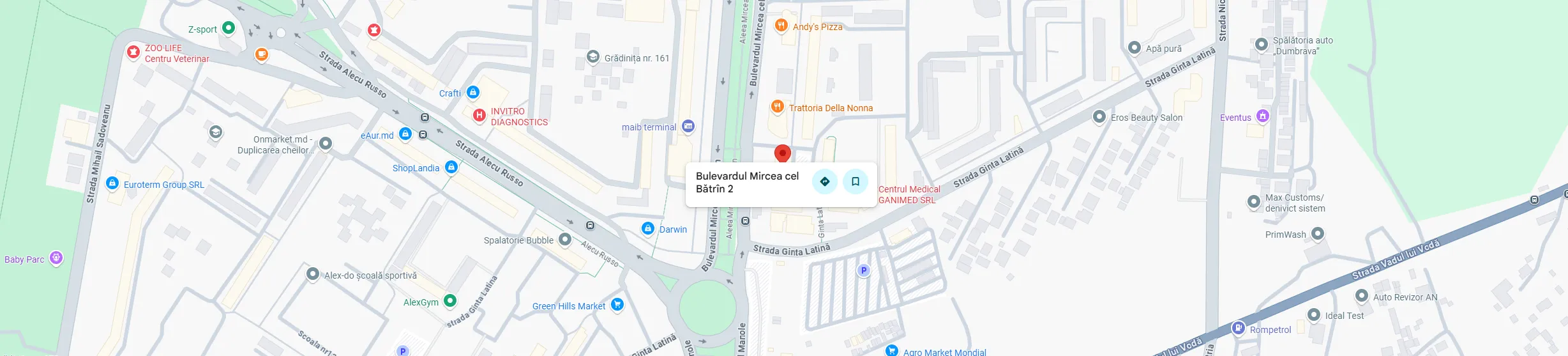The height and width of the screenshot is (356, 1568).
Task: Open Agro Market Mondial marker
Action: 891,351
